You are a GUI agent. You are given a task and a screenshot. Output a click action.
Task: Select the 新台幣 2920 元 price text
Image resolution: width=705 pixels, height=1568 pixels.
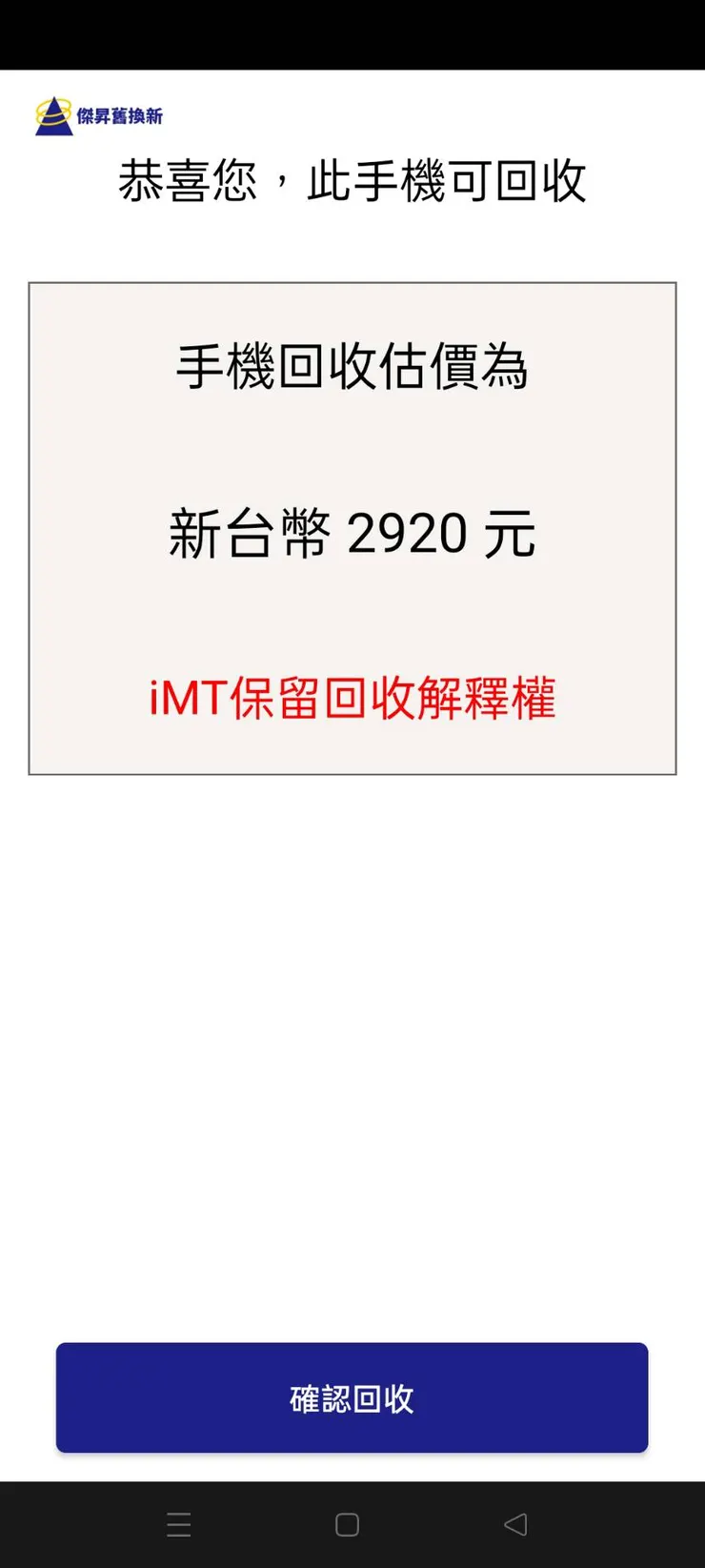352,534
